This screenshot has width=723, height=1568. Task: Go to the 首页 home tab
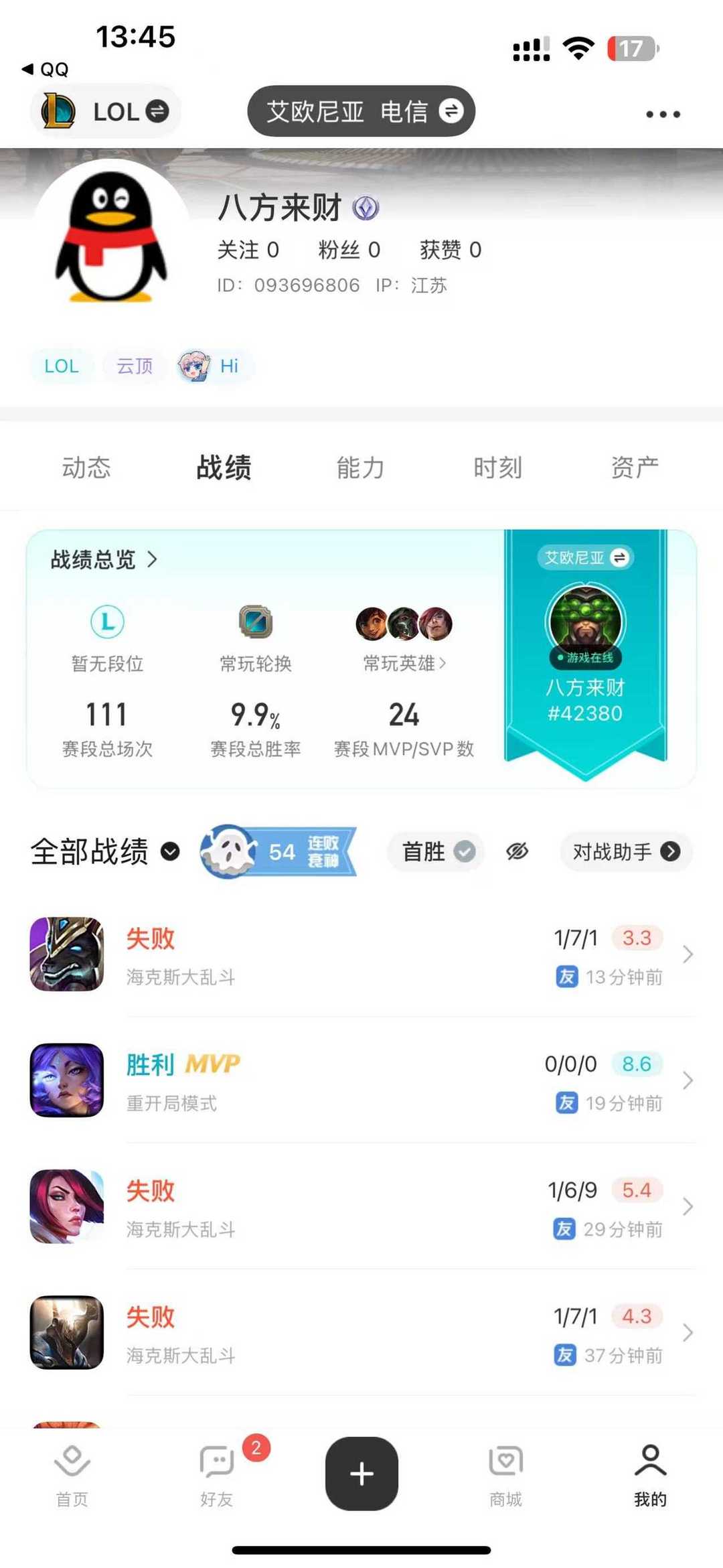pos(72,1474)
